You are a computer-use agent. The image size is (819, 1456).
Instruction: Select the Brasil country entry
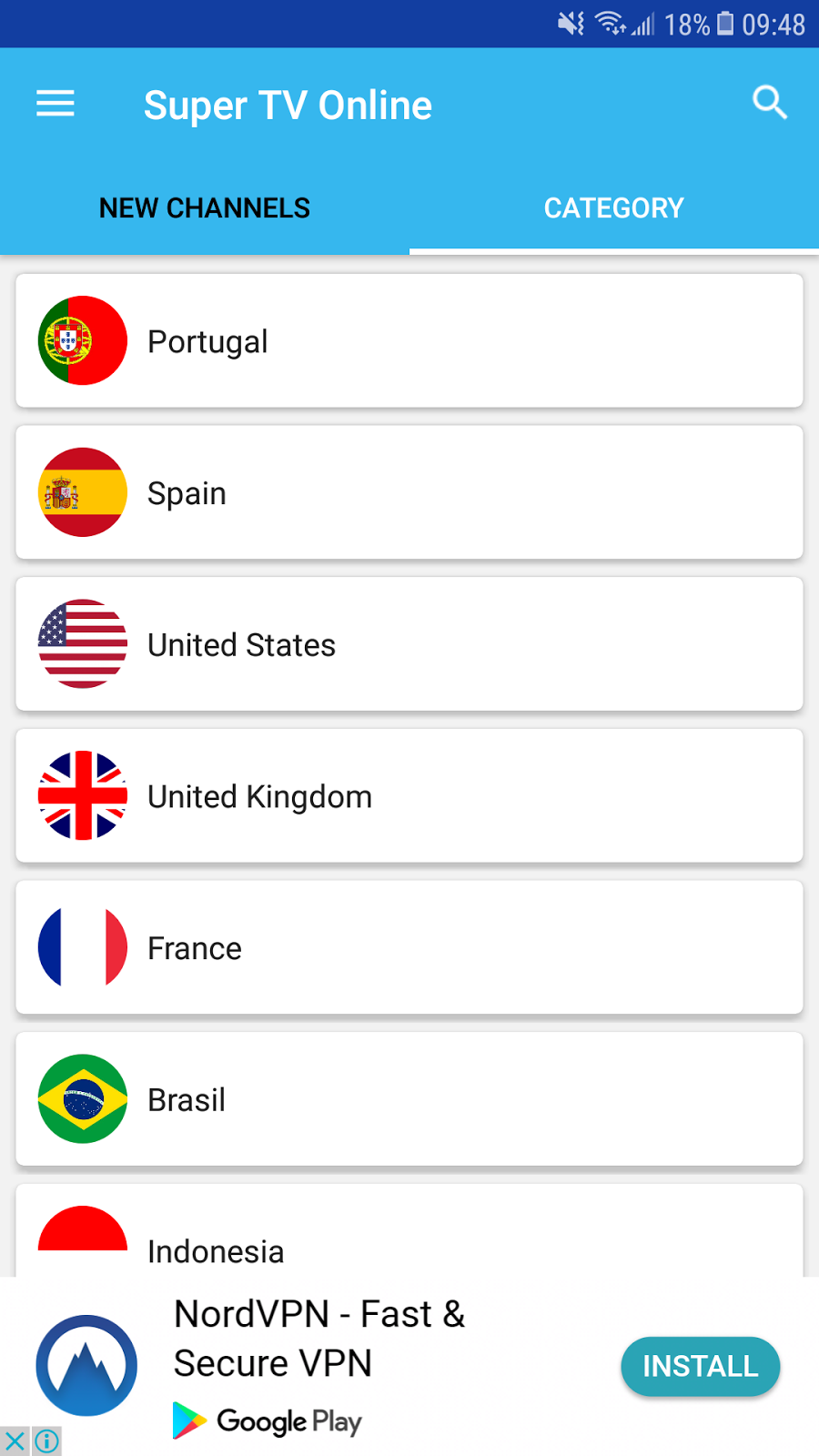pos(409,1098)
